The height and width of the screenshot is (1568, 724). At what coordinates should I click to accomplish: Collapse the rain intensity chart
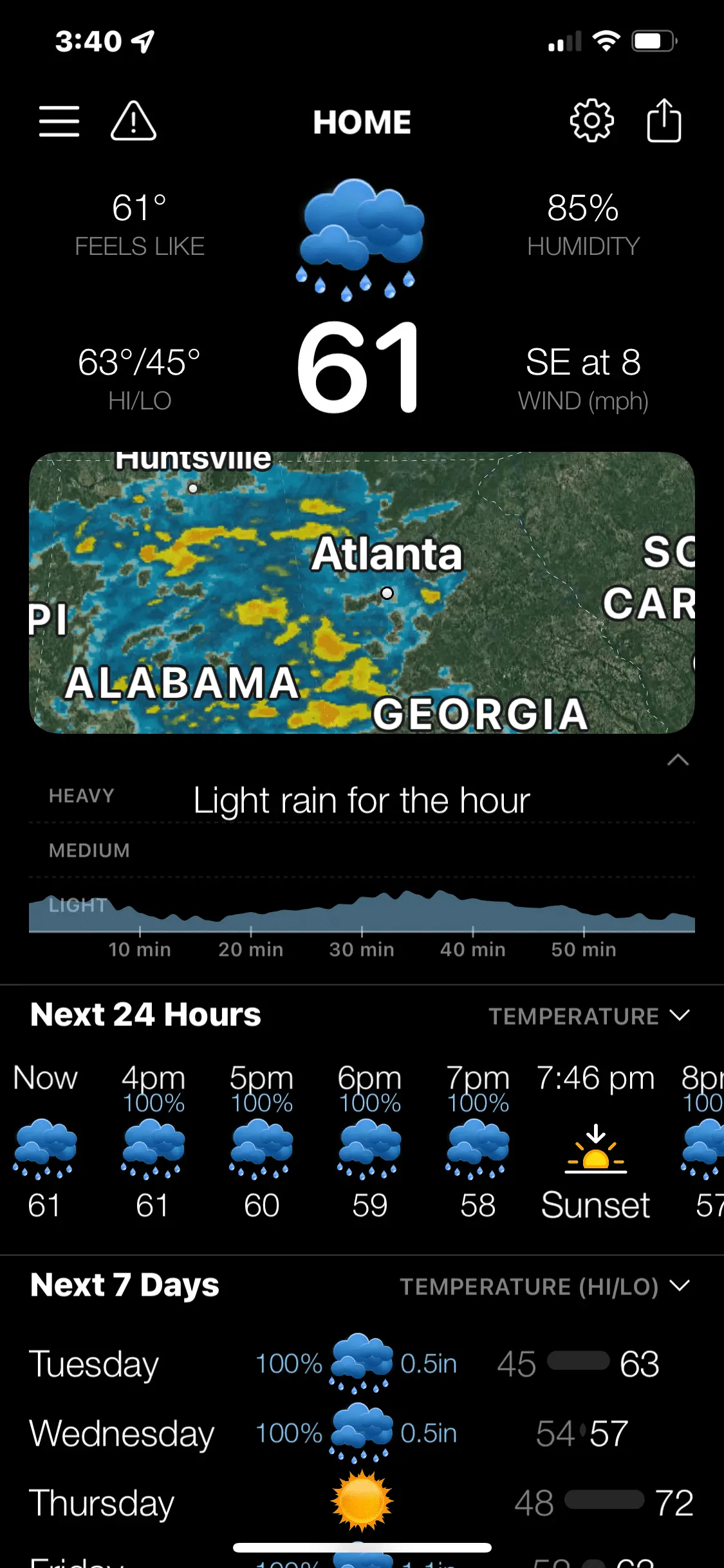tap(678, 760)
